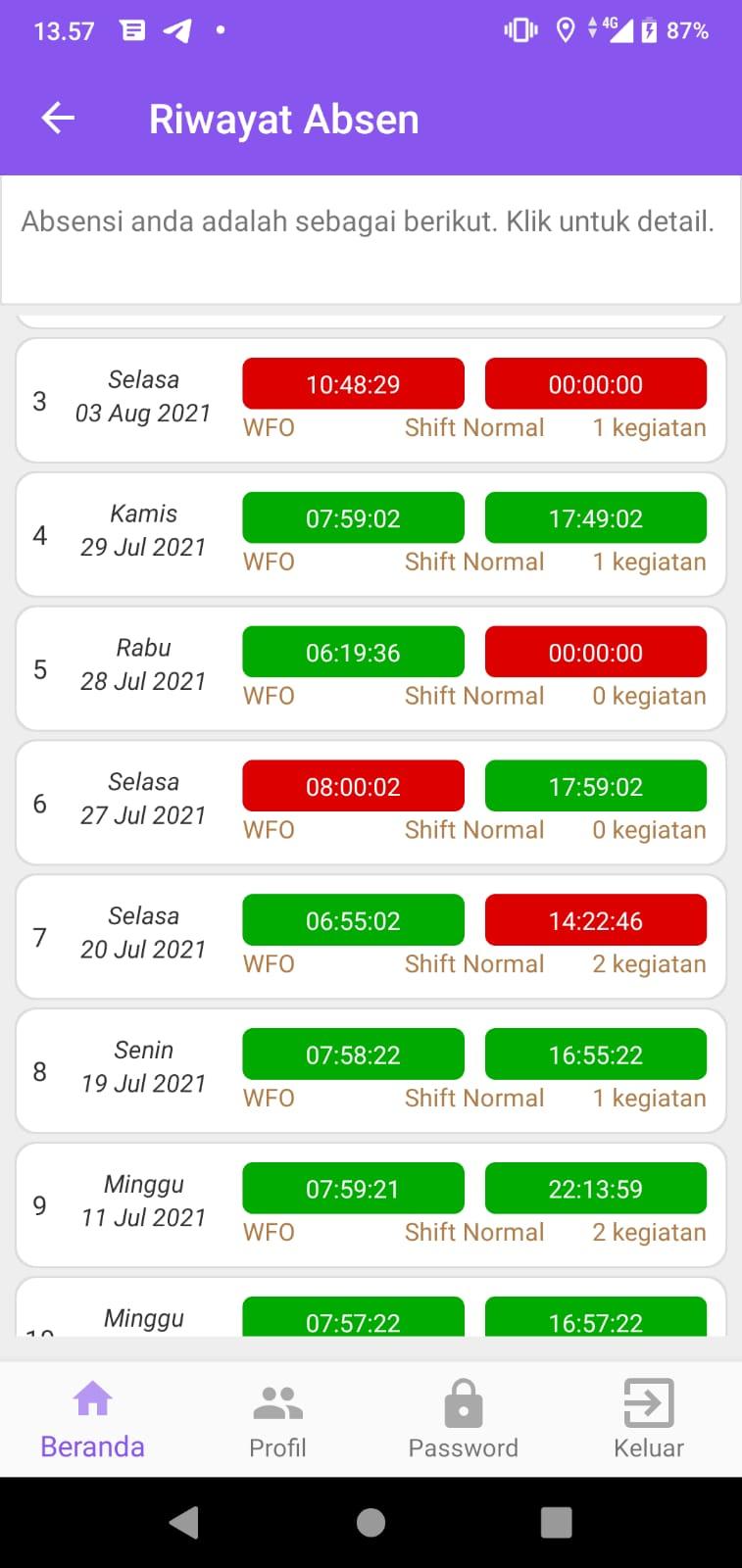742x1568 pixels.
Task: Open the Profil tab
Action: (277, 1419)
